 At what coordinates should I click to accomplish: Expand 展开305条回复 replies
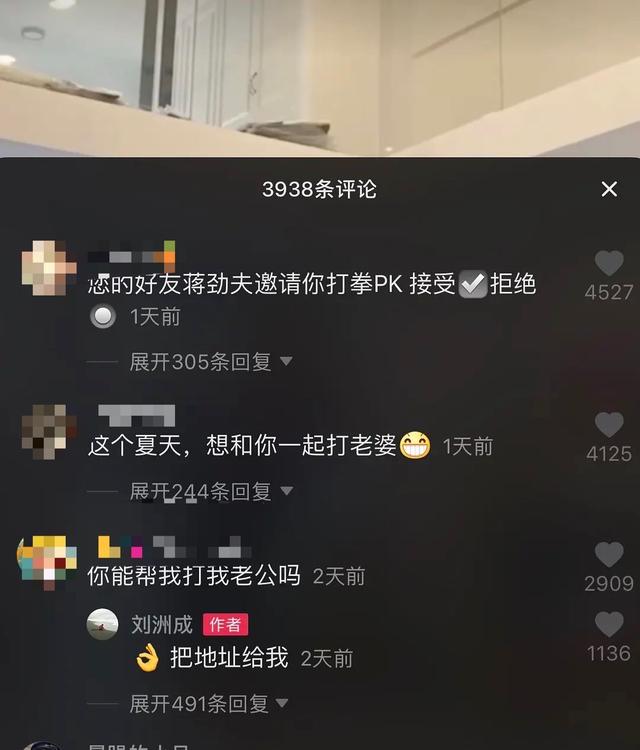coord(210,362)
